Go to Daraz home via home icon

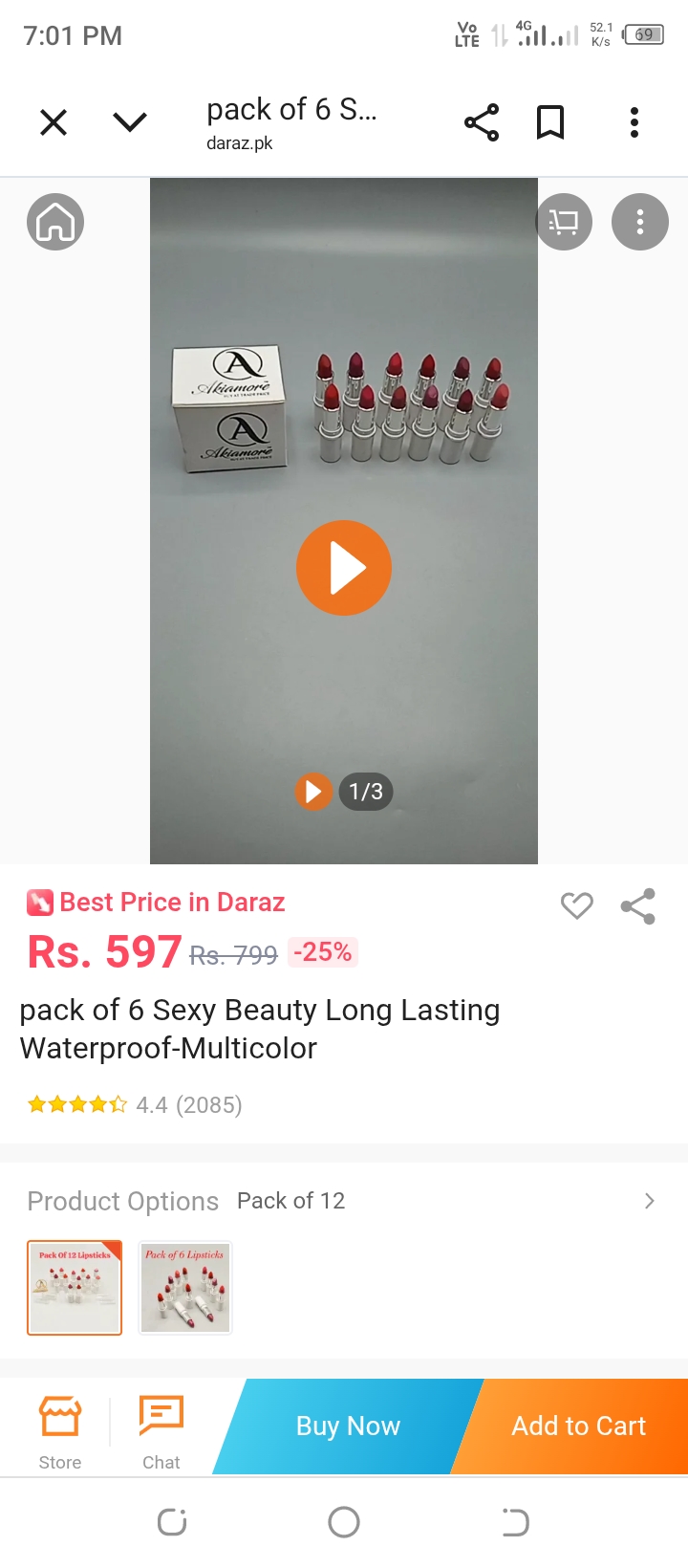click(x=55, y=222)
